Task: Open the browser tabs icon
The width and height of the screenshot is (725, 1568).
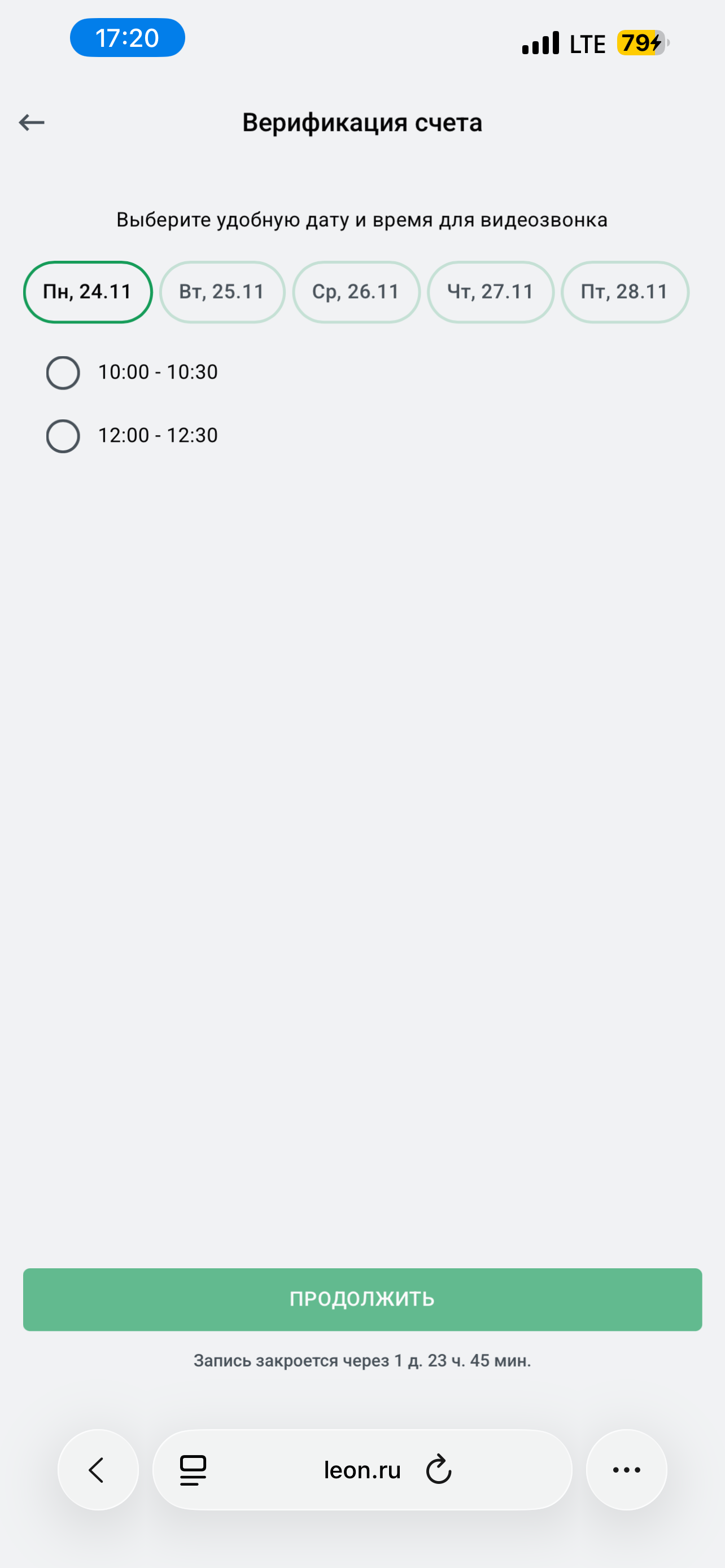Action: (x=193, y=1470)
